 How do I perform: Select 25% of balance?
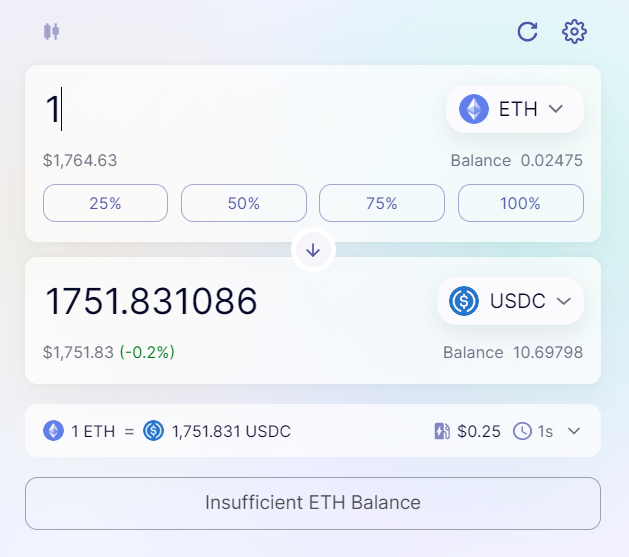point(105,203)
